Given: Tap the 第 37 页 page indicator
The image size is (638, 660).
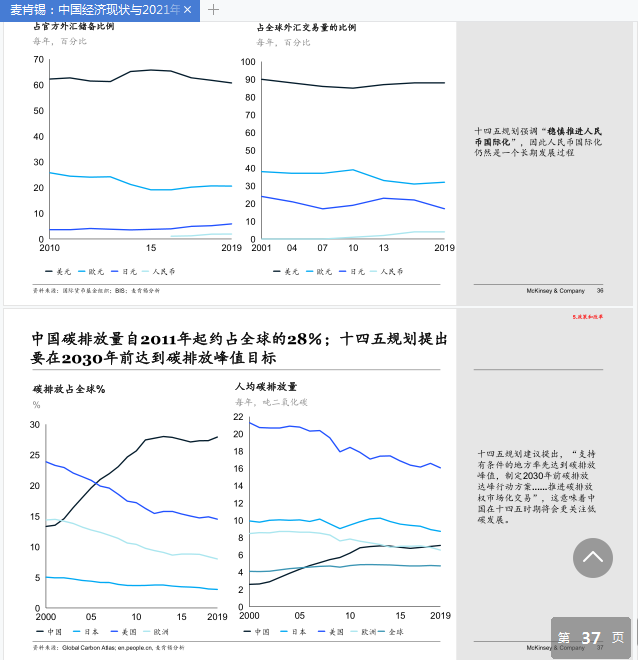Looking at the screenshot, I should tap(590, 637).
